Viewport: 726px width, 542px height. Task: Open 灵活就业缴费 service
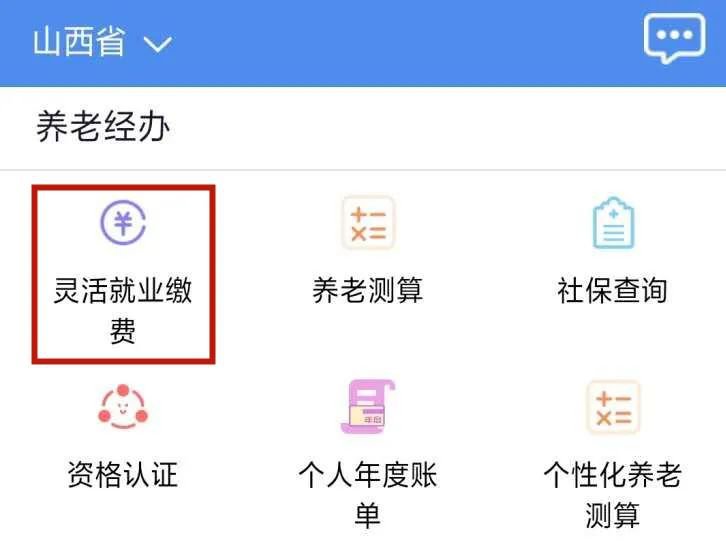click(123, 271)
